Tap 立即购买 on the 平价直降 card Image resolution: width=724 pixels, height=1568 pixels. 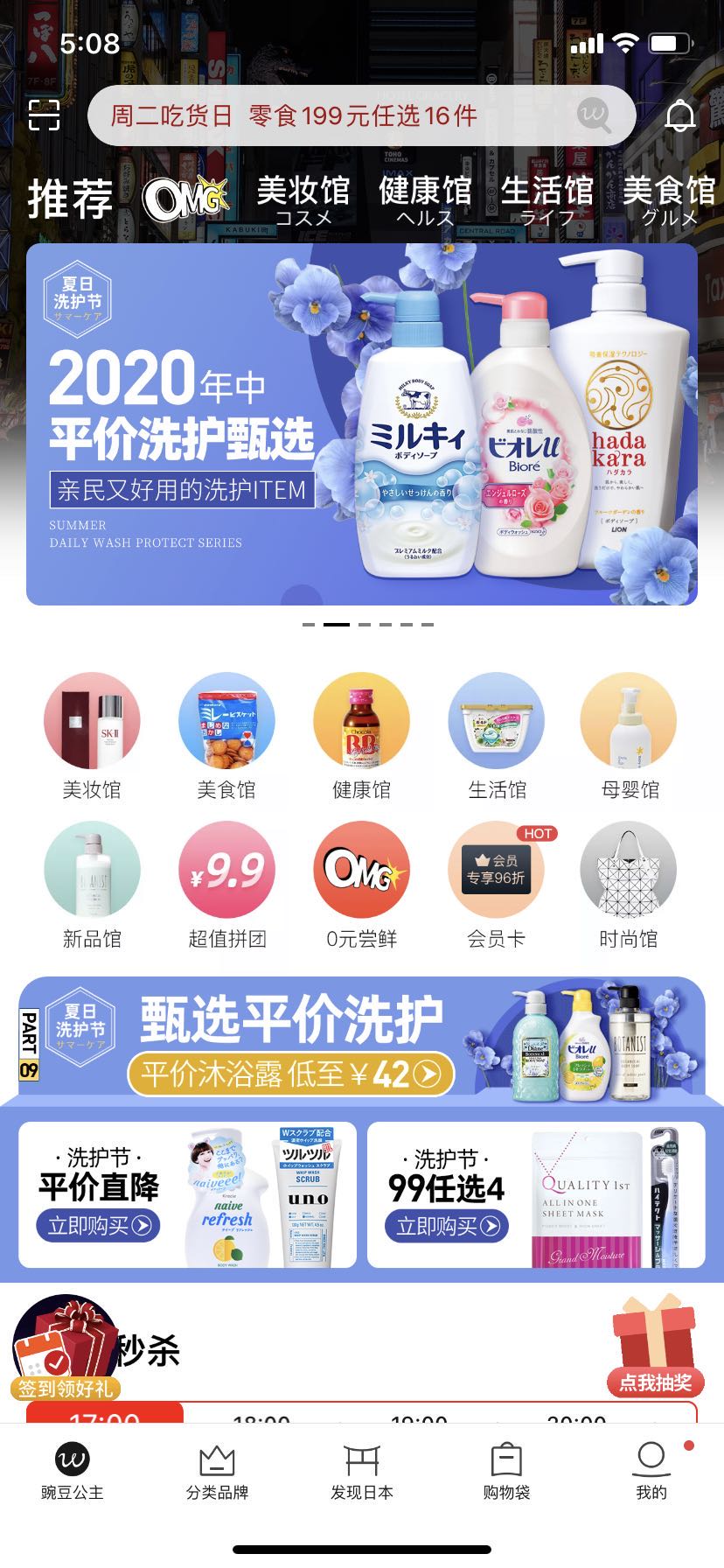click(x=98, y=1226)
